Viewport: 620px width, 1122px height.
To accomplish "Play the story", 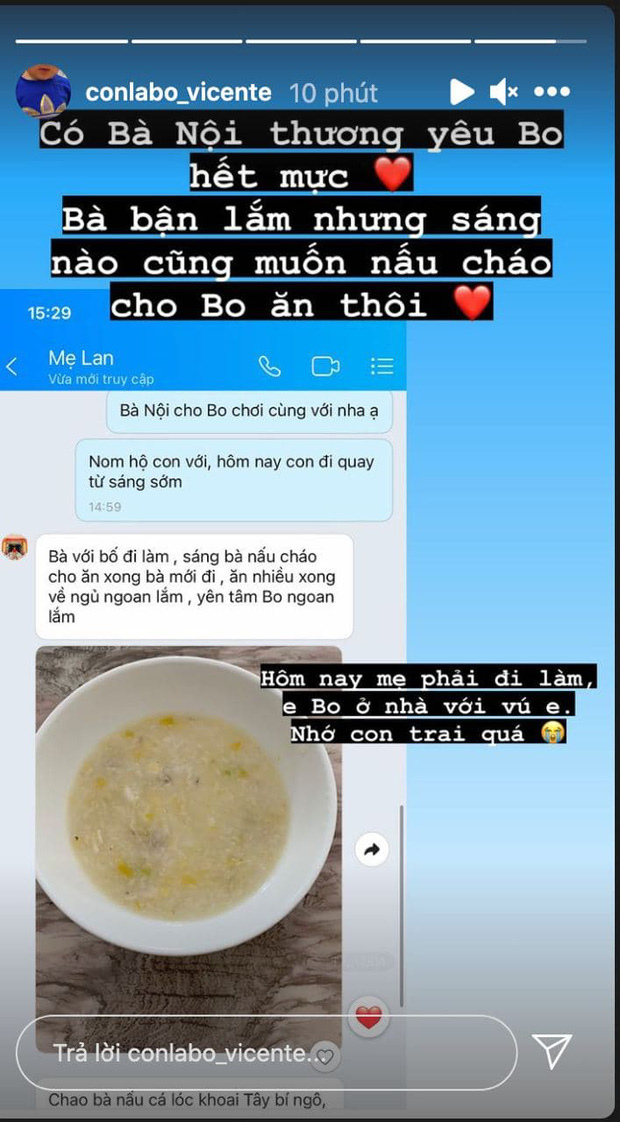I will click(461, 92).
